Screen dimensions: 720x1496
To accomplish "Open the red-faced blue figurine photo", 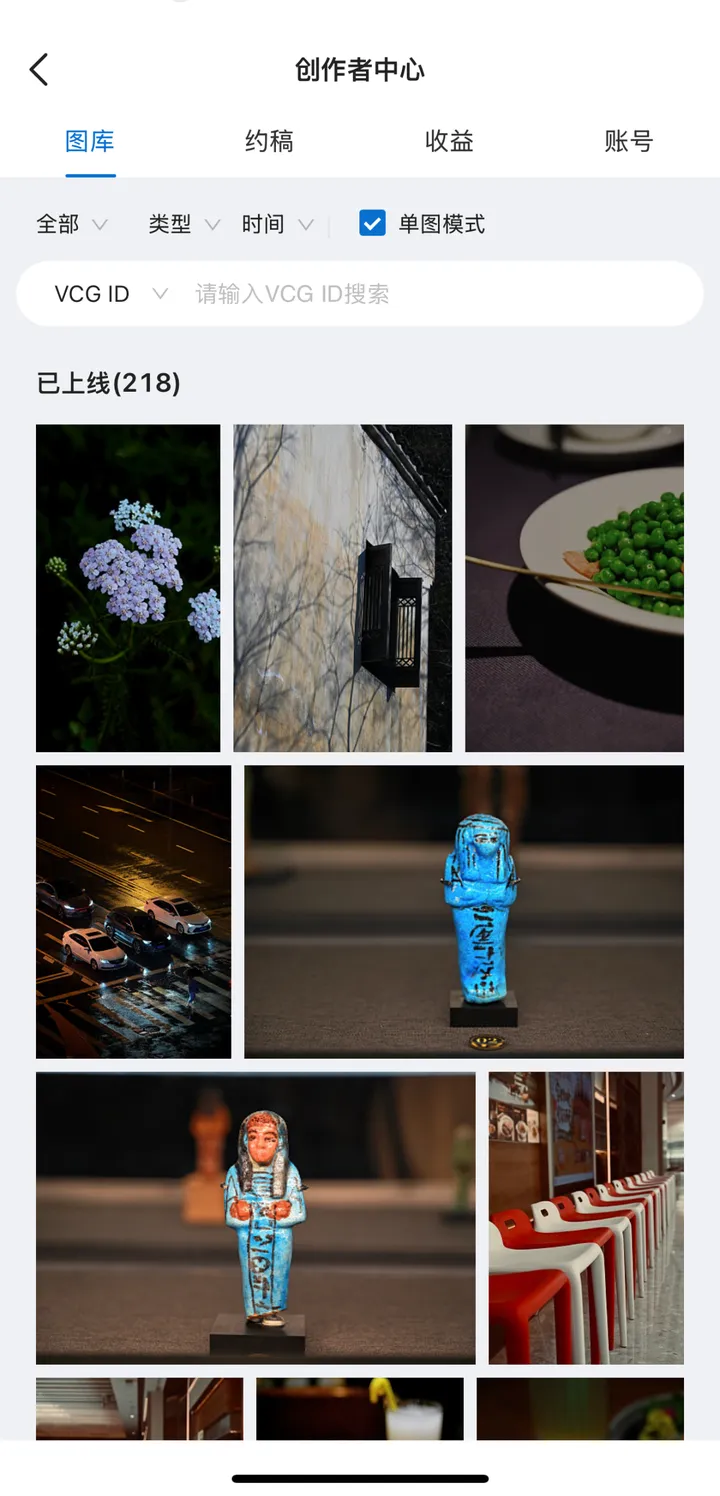I will [255, 1218].
